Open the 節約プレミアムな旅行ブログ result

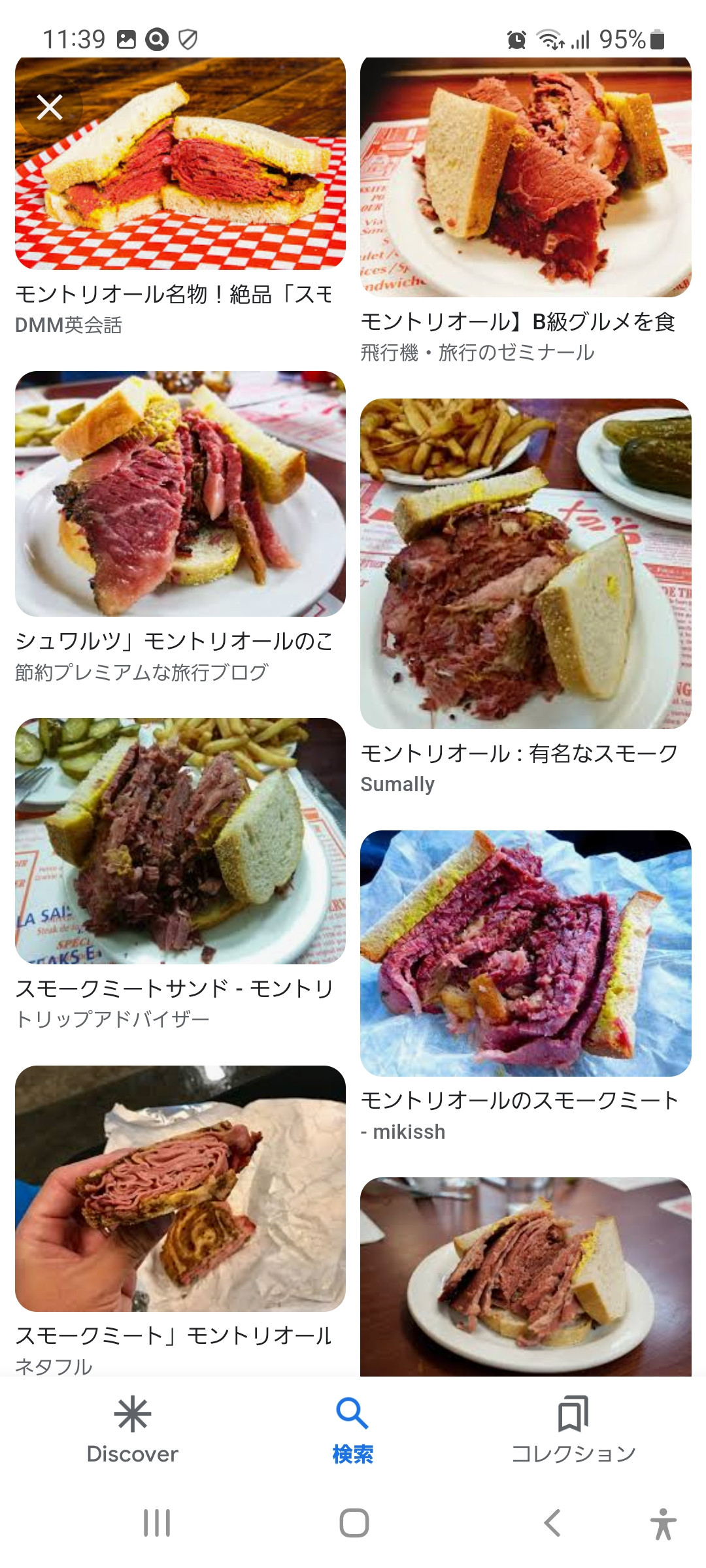tap(180, 494)
